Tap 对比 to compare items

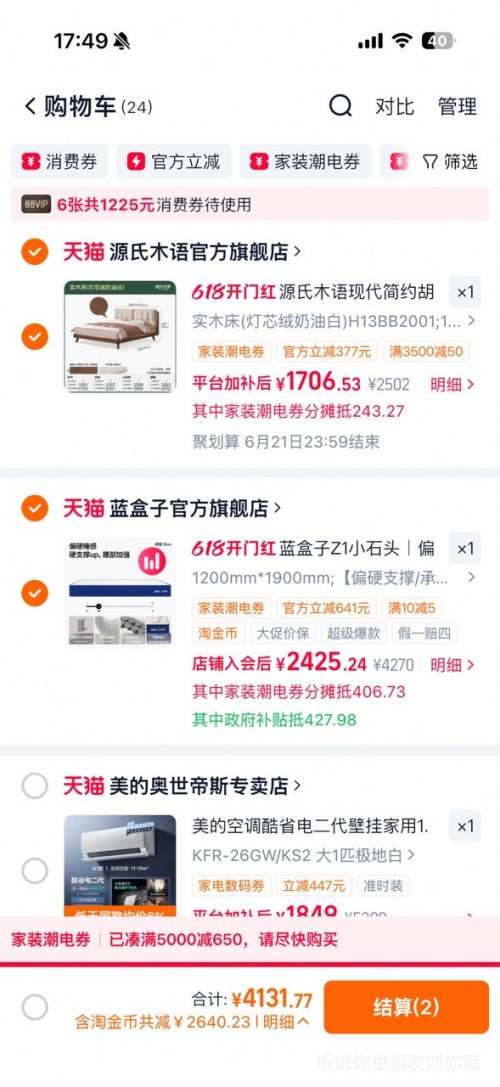click(395, 107)
